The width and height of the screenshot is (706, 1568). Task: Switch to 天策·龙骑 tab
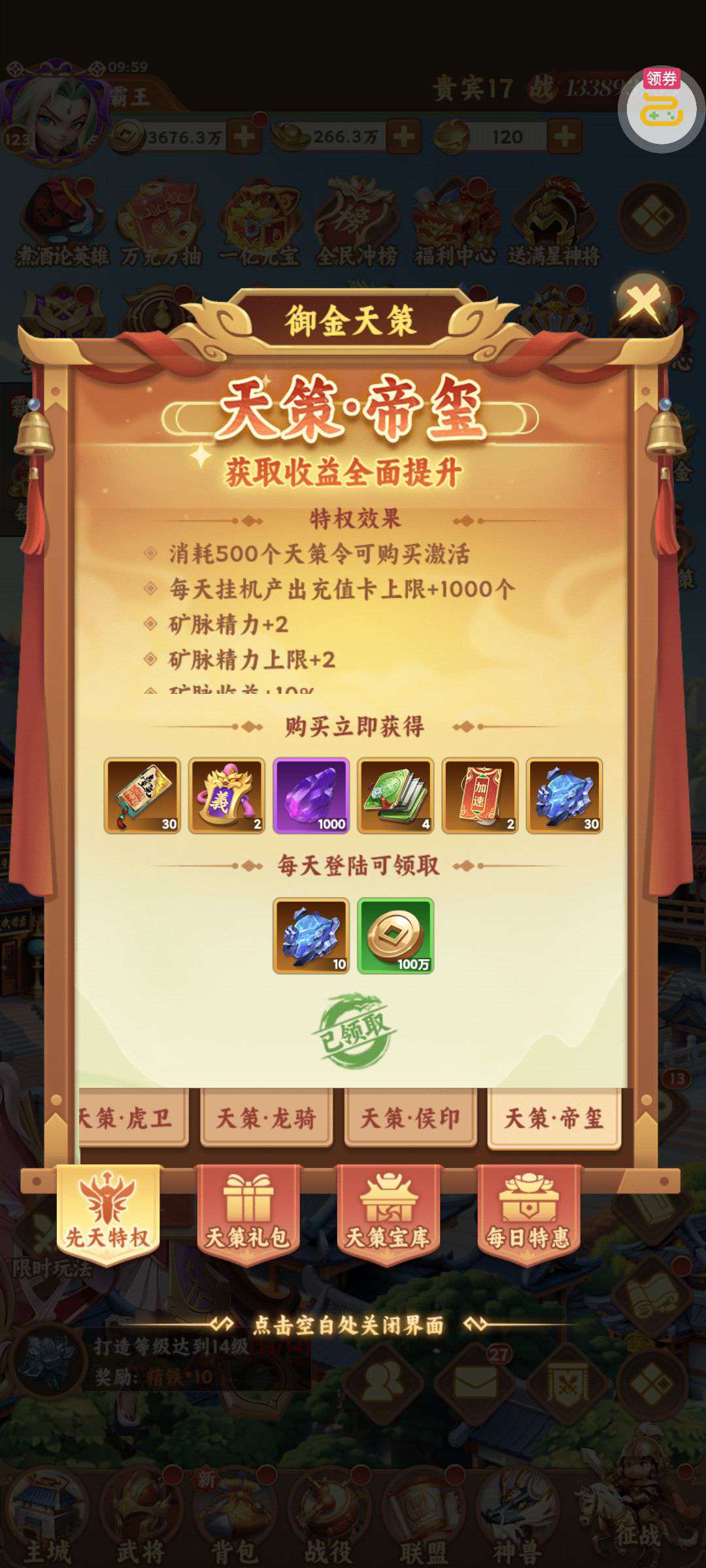tap(266, 1119)
